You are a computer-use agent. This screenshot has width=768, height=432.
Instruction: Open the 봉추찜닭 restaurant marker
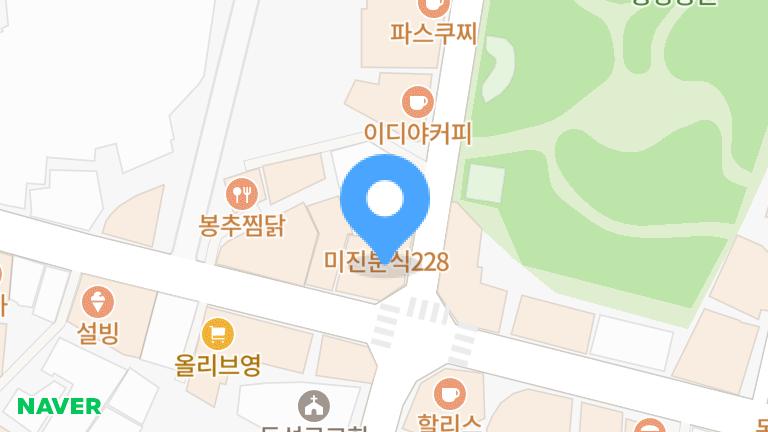pos(242,192)
